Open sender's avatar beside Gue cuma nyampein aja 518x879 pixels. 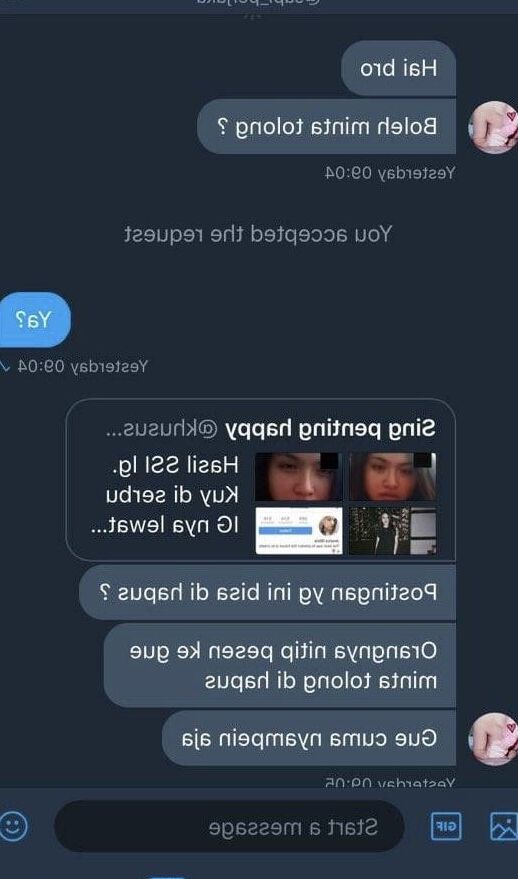click(493, 739)
